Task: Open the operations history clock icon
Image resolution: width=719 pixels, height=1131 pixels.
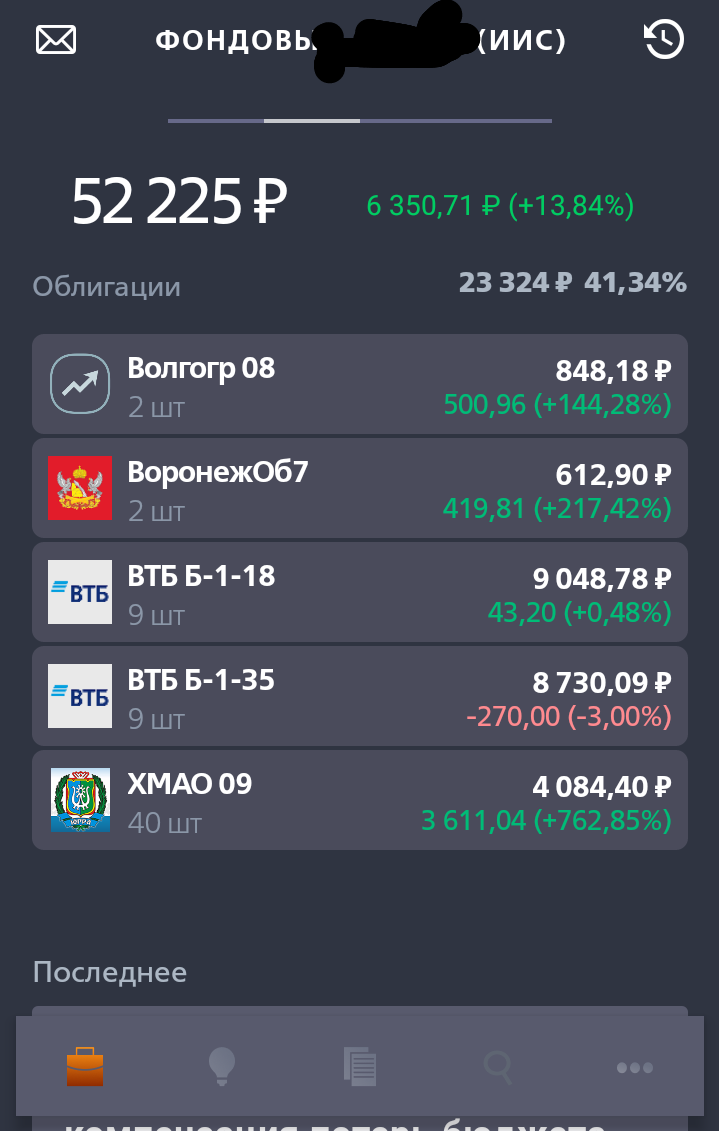Action: (663, 40)
